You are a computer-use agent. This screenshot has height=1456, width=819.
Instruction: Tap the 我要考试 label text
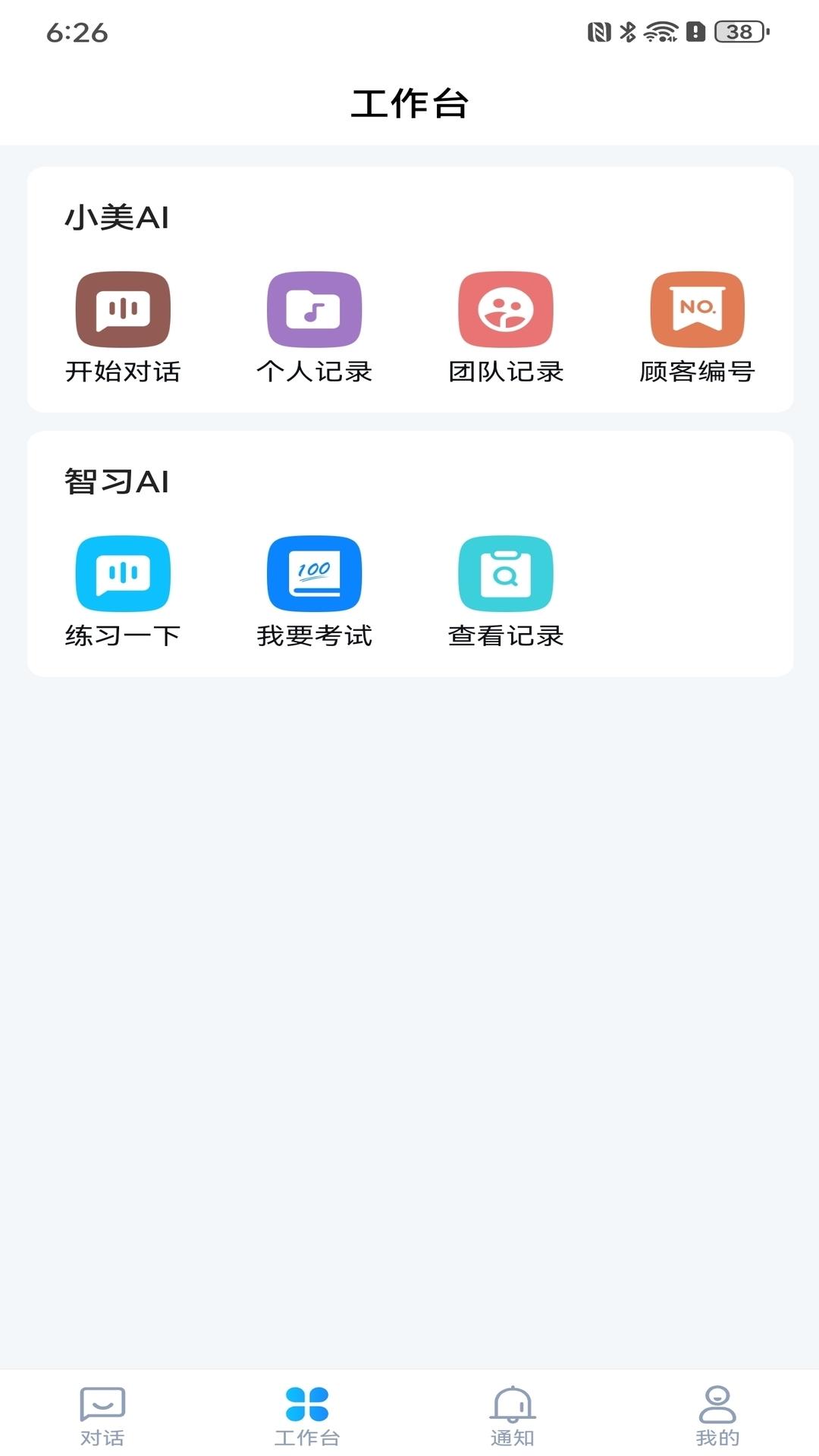click(x=315, y=638)
